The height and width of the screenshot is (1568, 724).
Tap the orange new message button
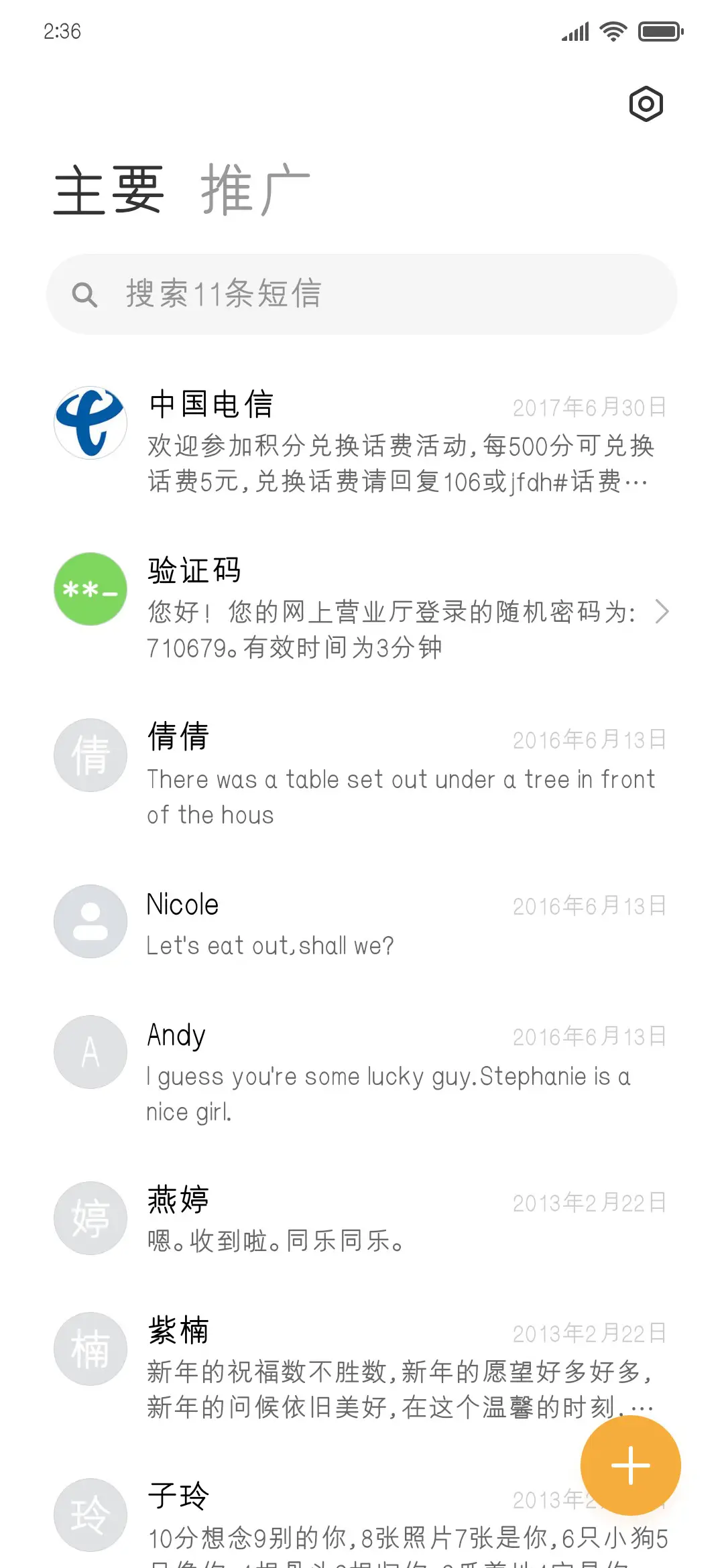(x=630, y=1465)
